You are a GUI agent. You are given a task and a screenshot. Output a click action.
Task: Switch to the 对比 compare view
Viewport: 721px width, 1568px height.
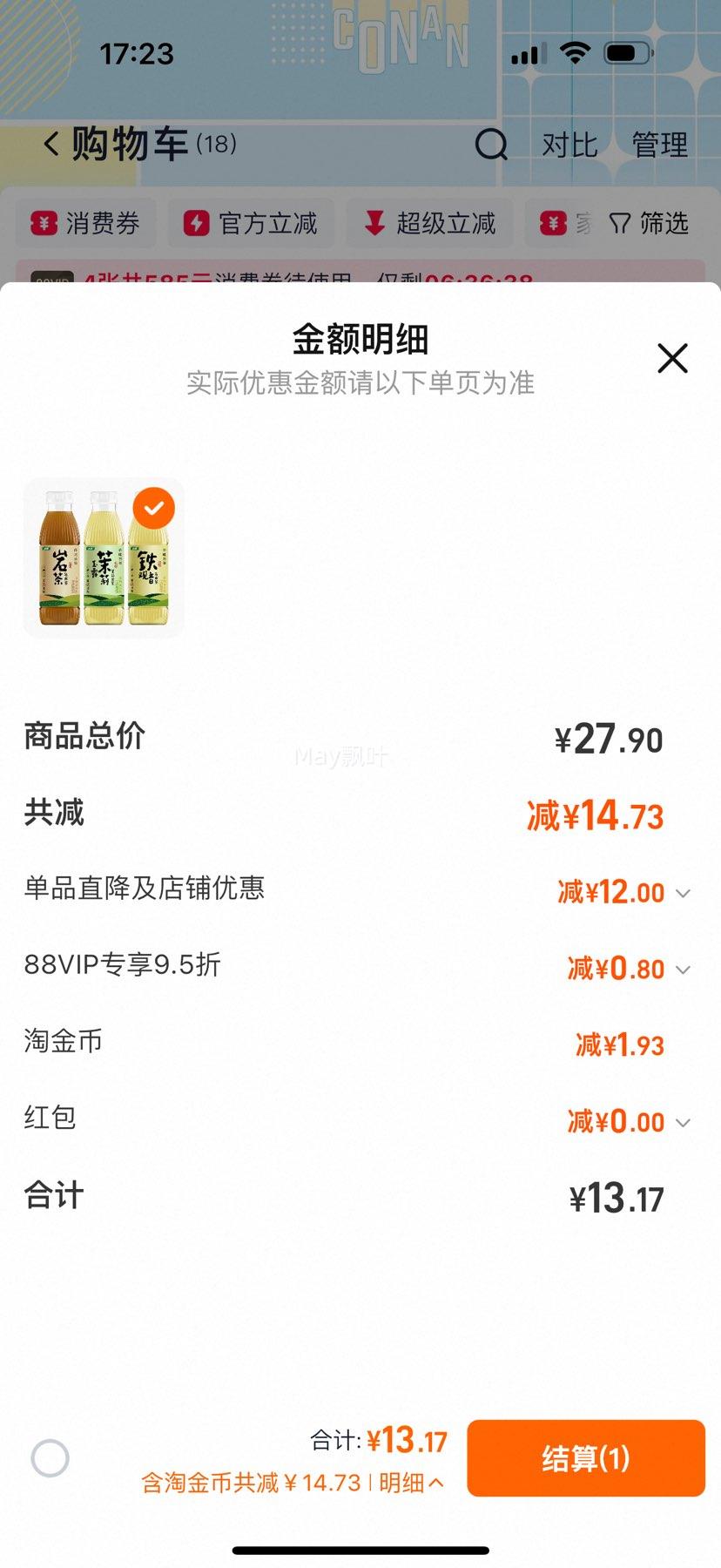pos(570,145)
